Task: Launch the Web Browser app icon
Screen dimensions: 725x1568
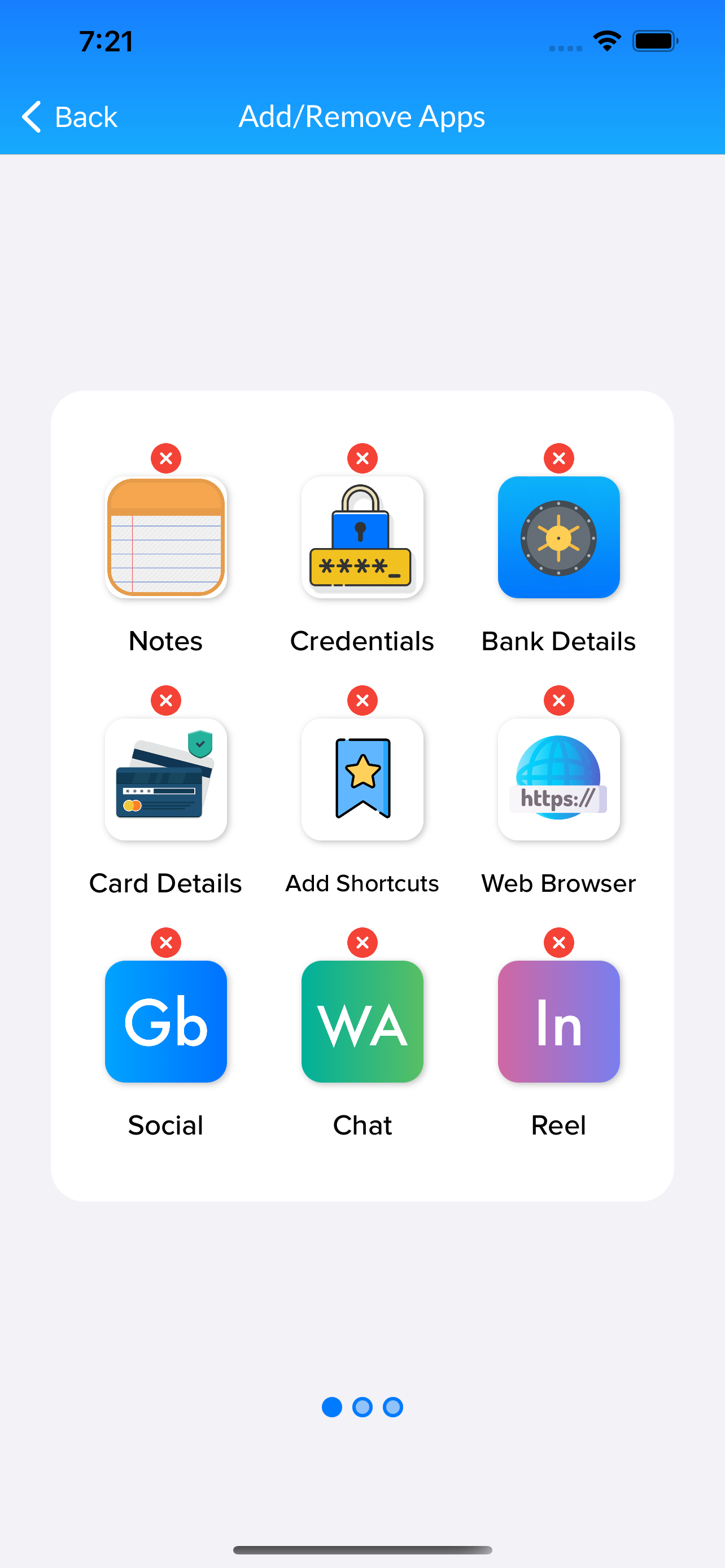Action: [558, 779]
